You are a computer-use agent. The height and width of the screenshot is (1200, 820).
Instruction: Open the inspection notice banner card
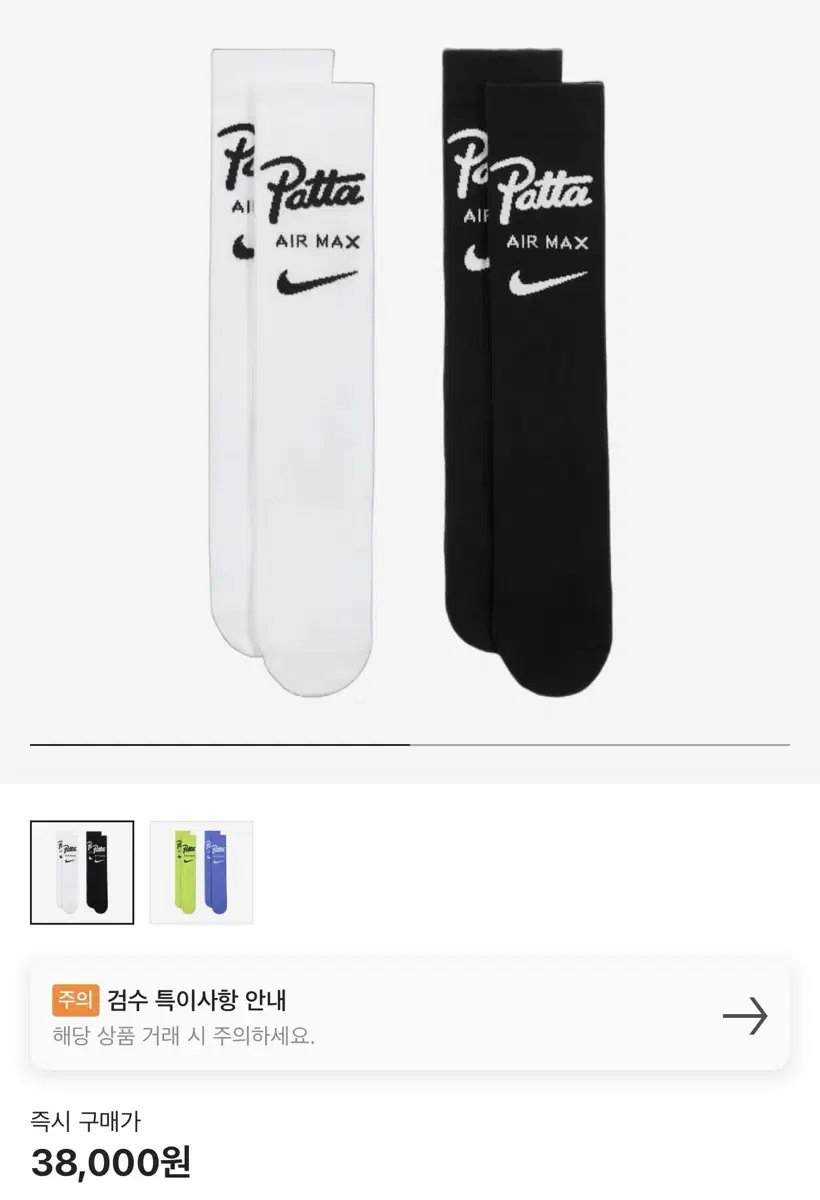(x=410, y=1017)
